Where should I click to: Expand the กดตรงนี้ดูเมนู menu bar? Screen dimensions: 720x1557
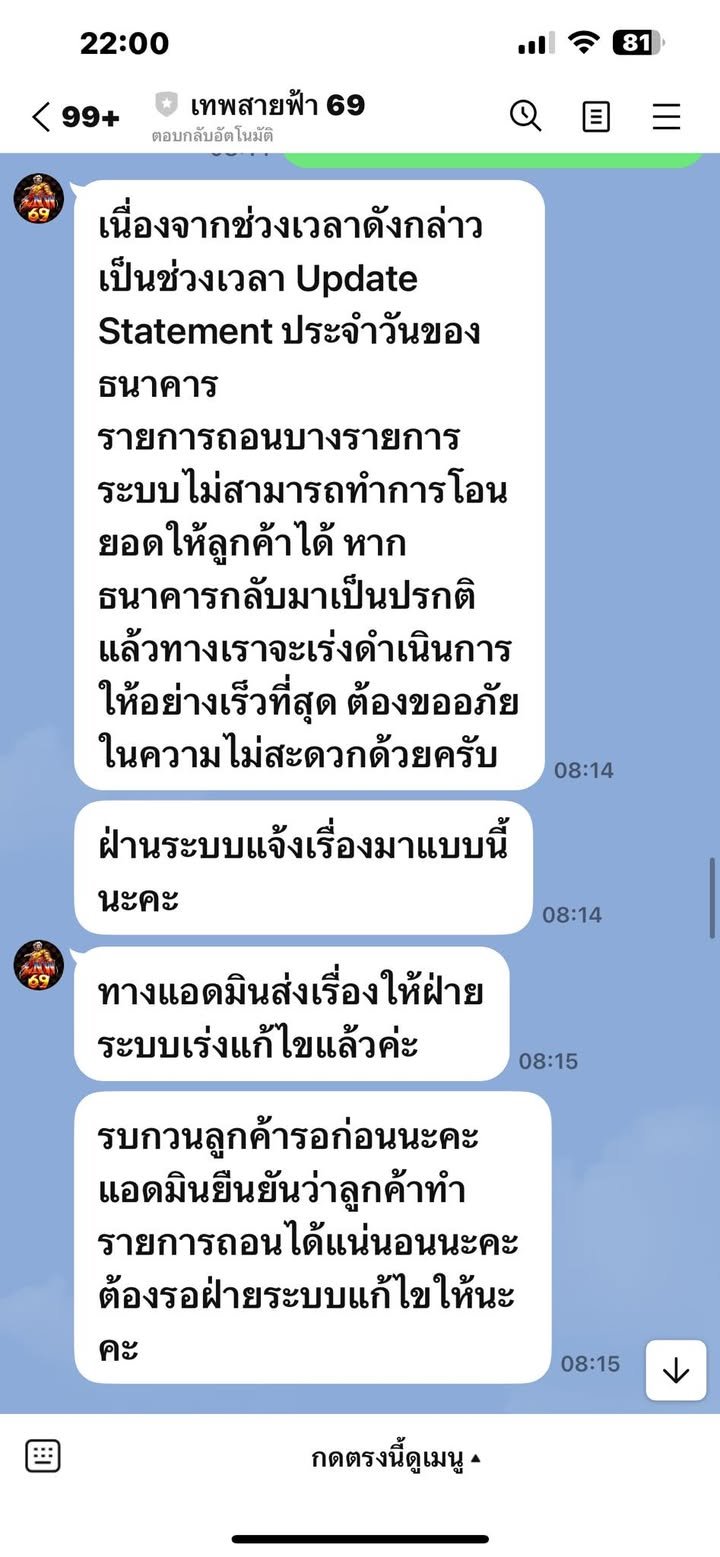(396, 1458)
